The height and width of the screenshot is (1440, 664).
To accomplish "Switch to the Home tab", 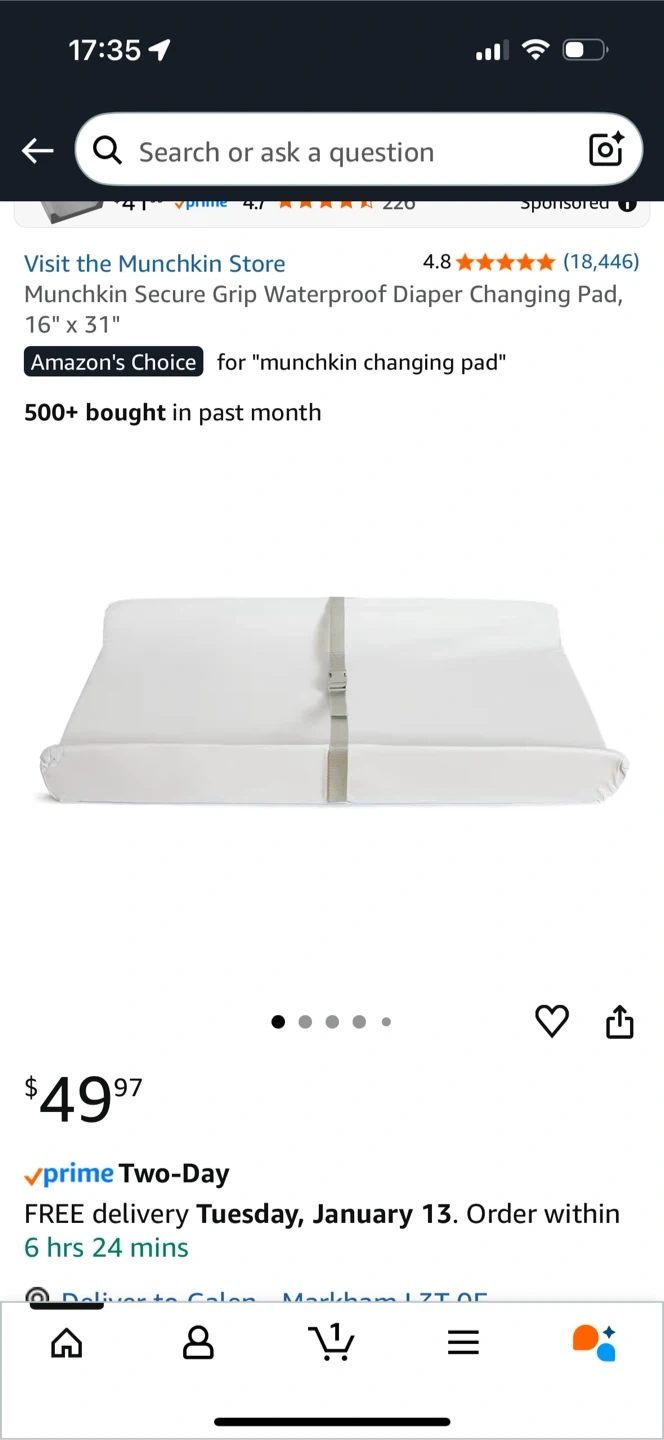I will point(67,1343).
